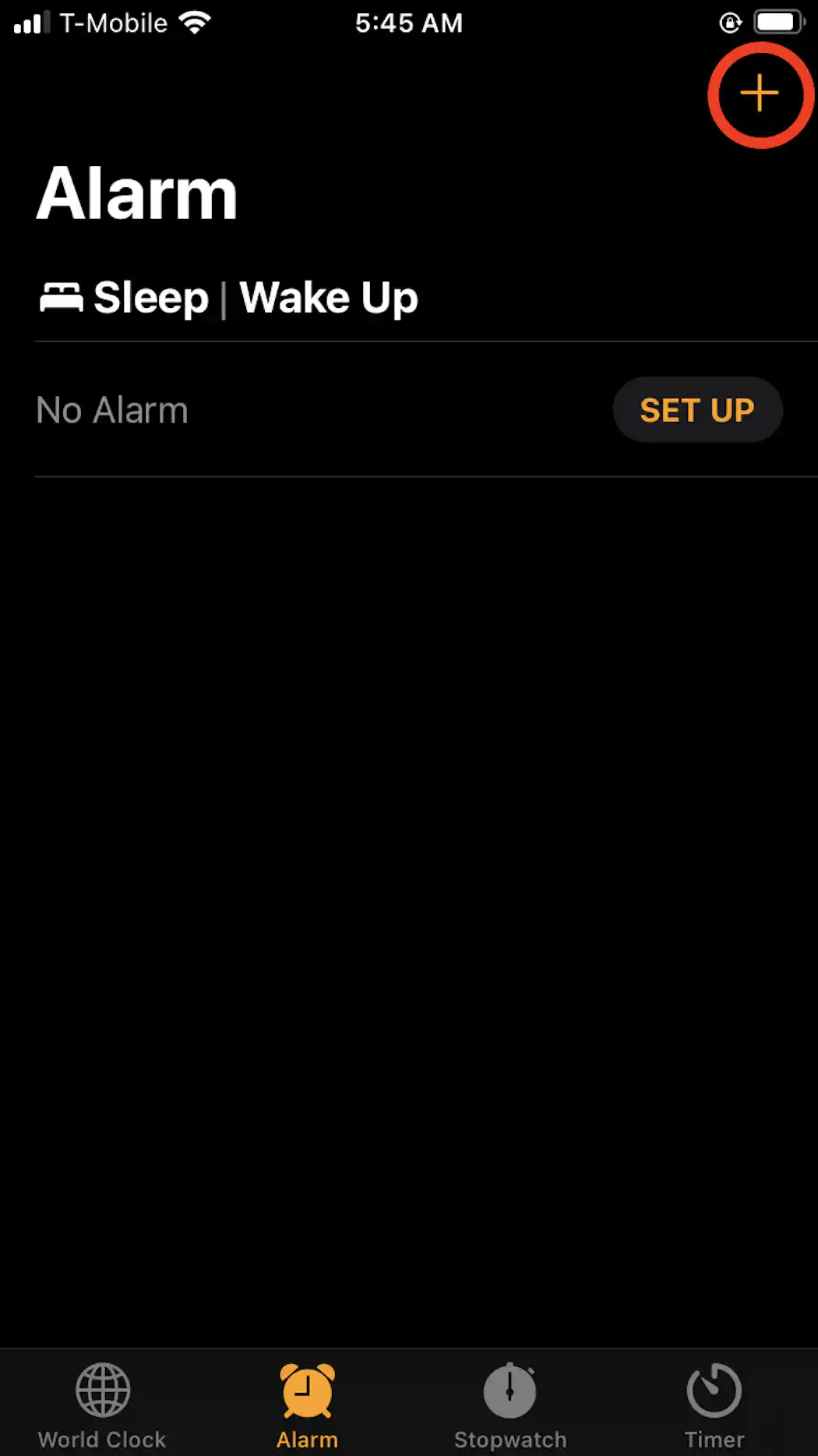Add a new alarm with plus icon
The image size is (818, 1456).
760,94
